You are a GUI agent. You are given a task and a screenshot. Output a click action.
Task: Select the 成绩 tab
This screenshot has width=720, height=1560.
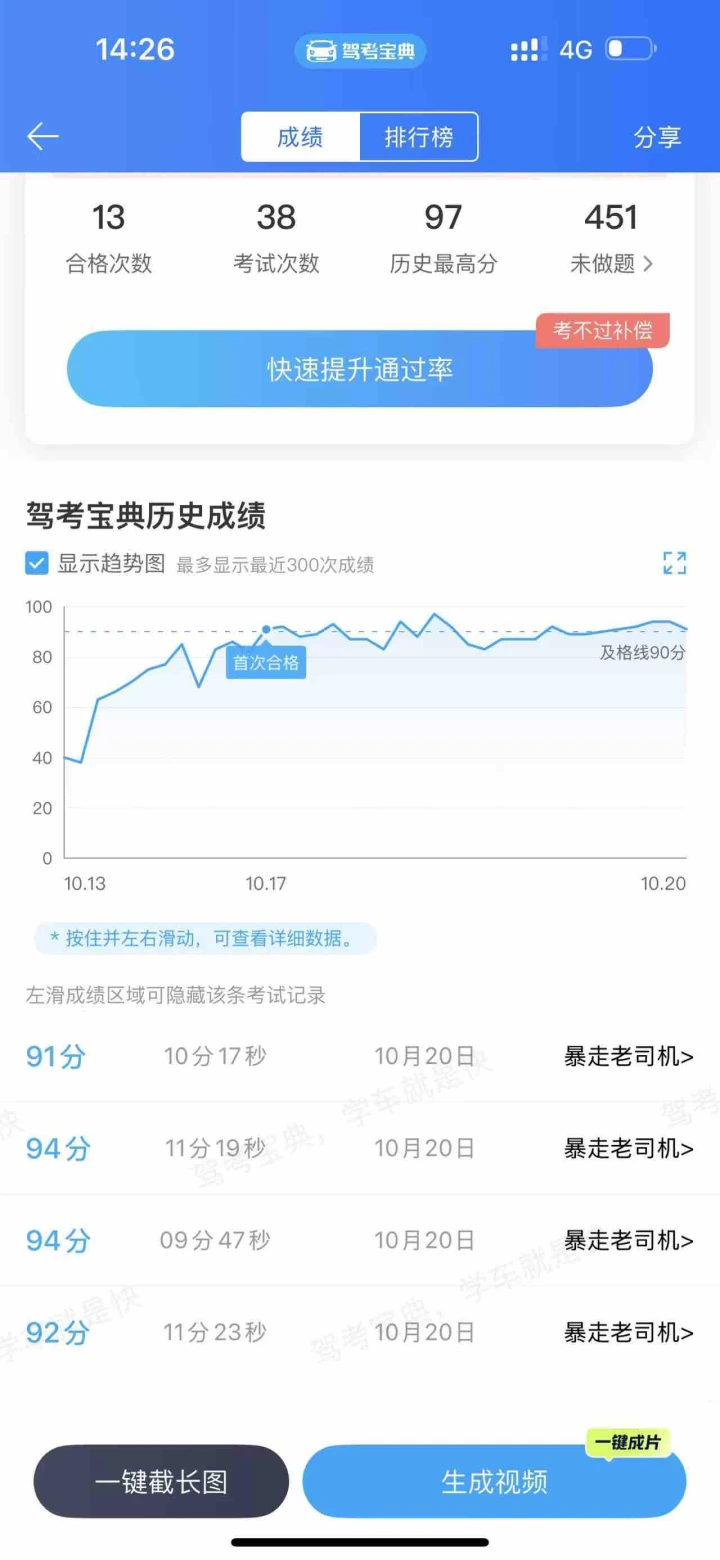[300, 137]
